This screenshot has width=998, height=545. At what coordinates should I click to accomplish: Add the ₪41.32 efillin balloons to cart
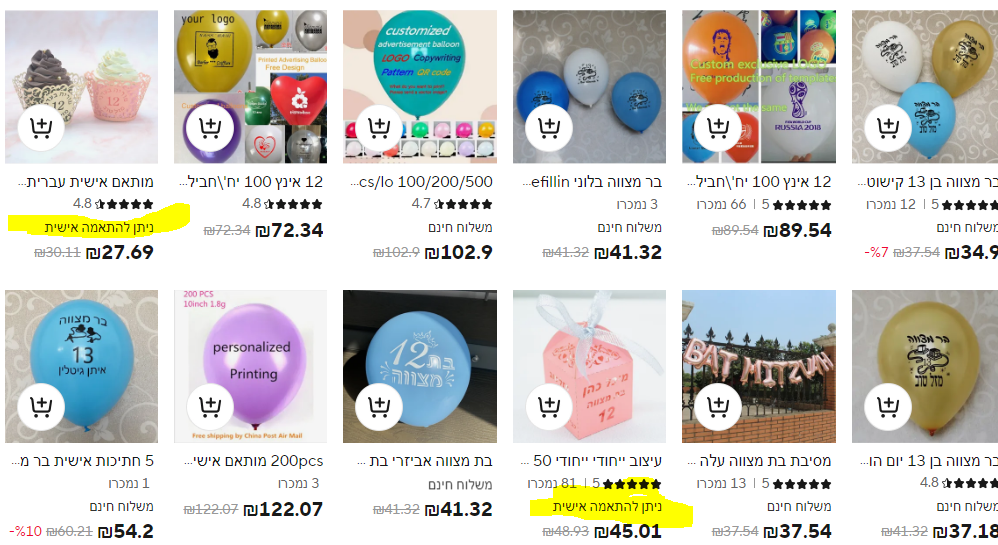click(549, 128)
